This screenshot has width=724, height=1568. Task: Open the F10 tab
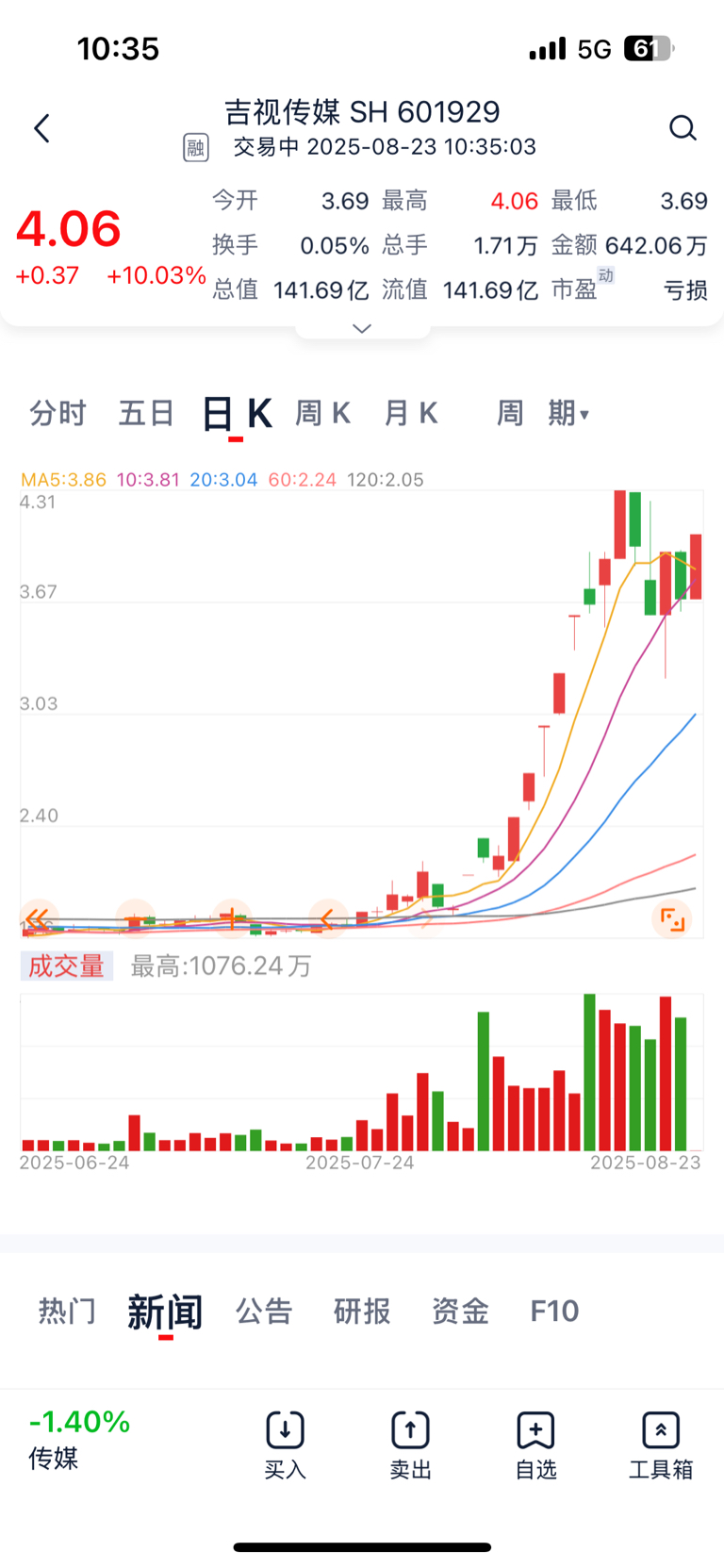[554, 1311]
